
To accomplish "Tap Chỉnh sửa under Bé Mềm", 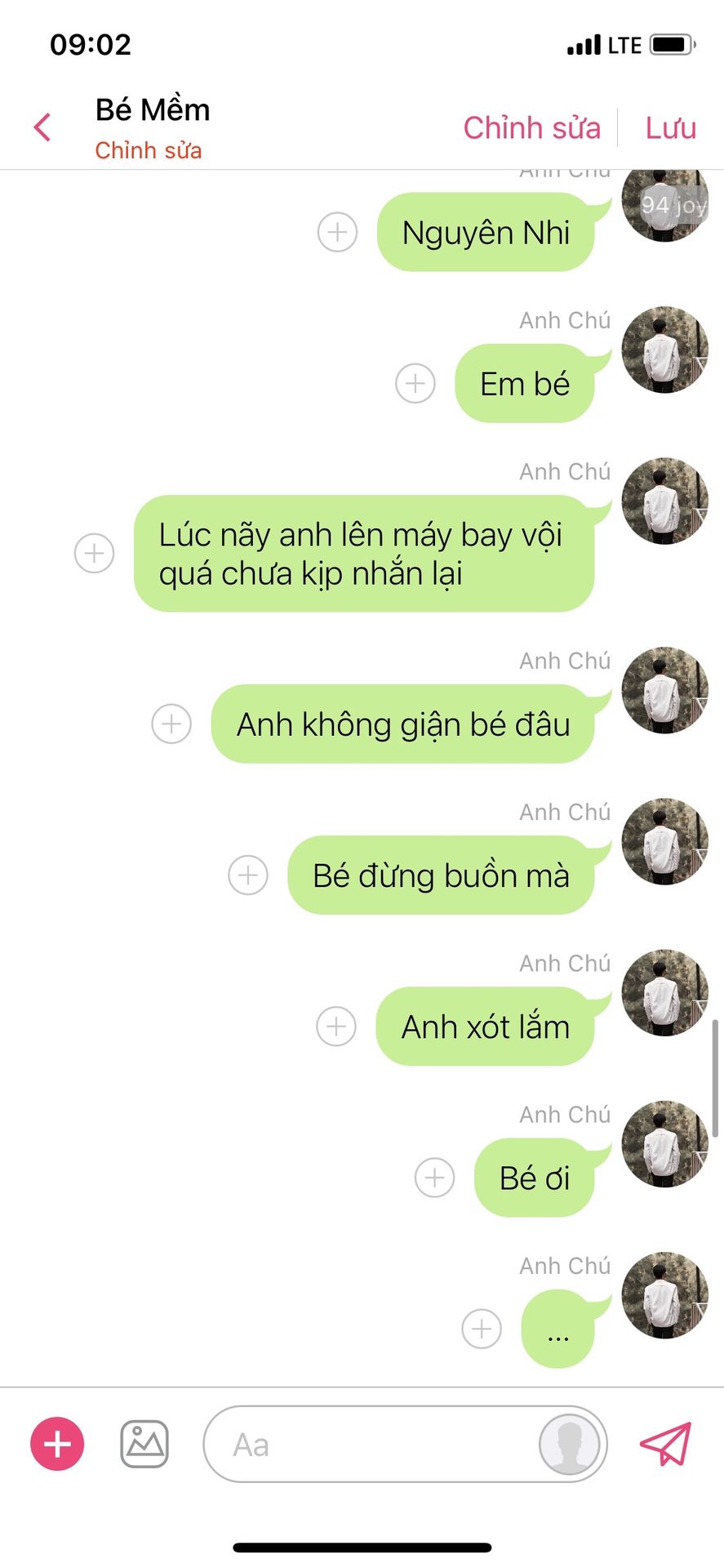I will click(148, 150).
